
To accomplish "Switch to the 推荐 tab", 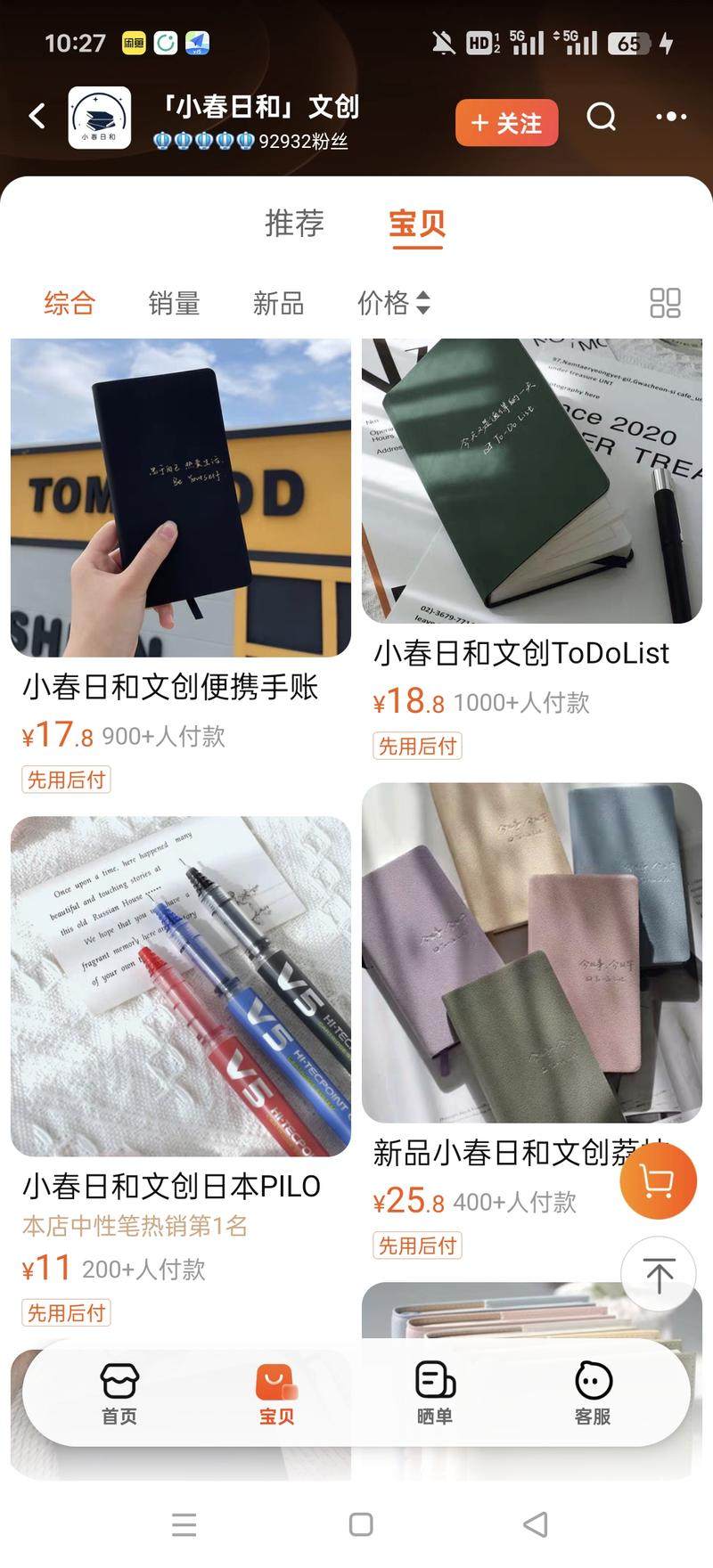I will click(x=294, y=223).
